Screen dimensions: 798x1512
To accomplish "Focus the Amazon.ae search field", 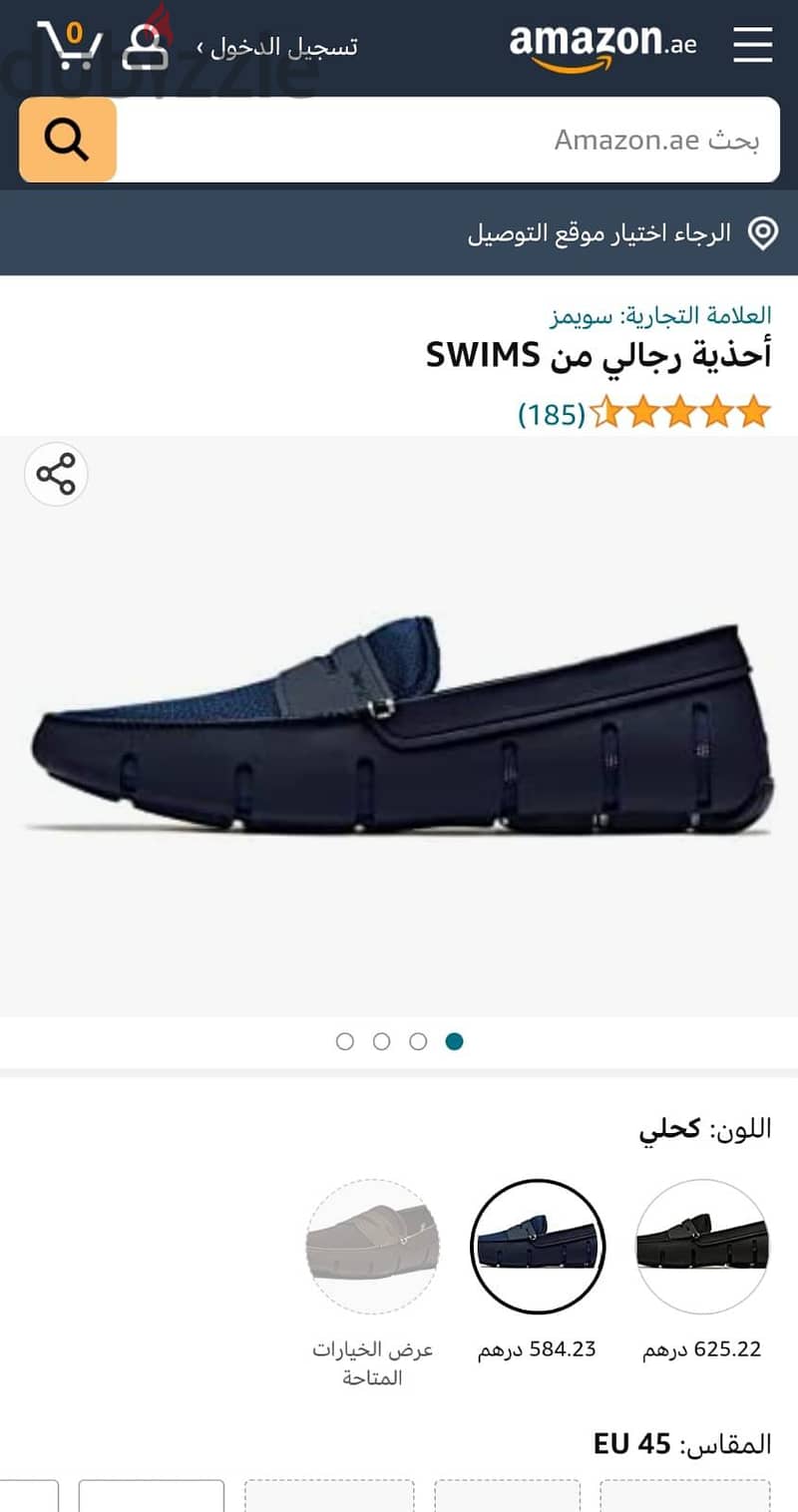I will tap(448, 140).
